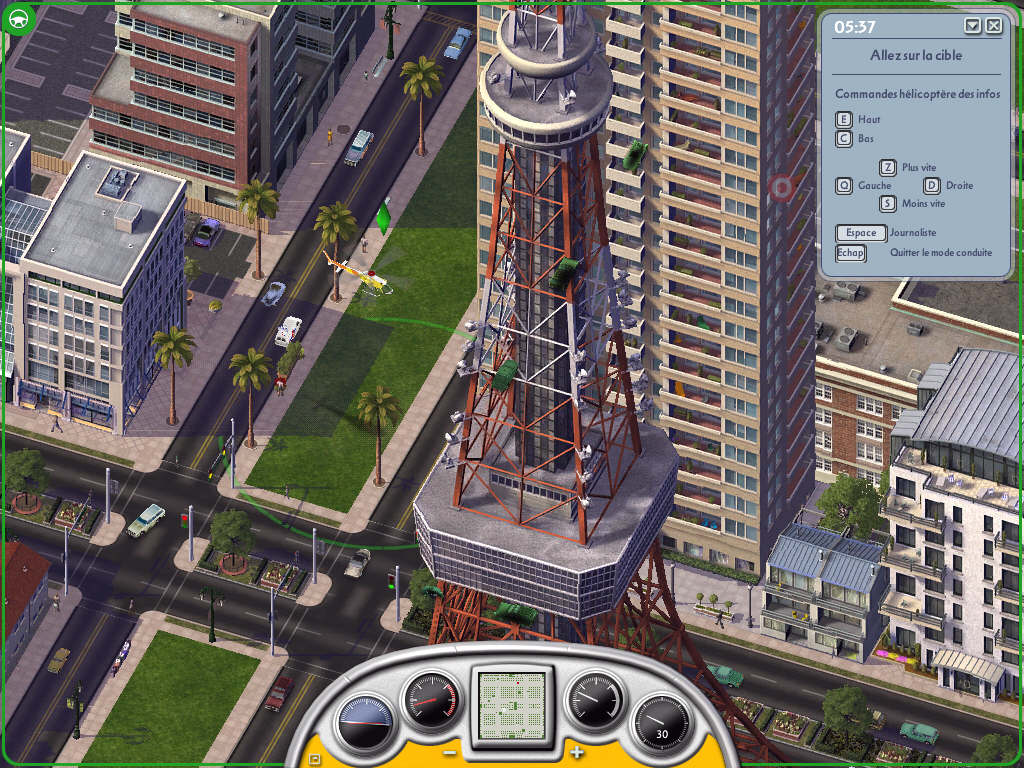Zoom out the minimap with the minus
1024x768 pixels.
(451, 752)
